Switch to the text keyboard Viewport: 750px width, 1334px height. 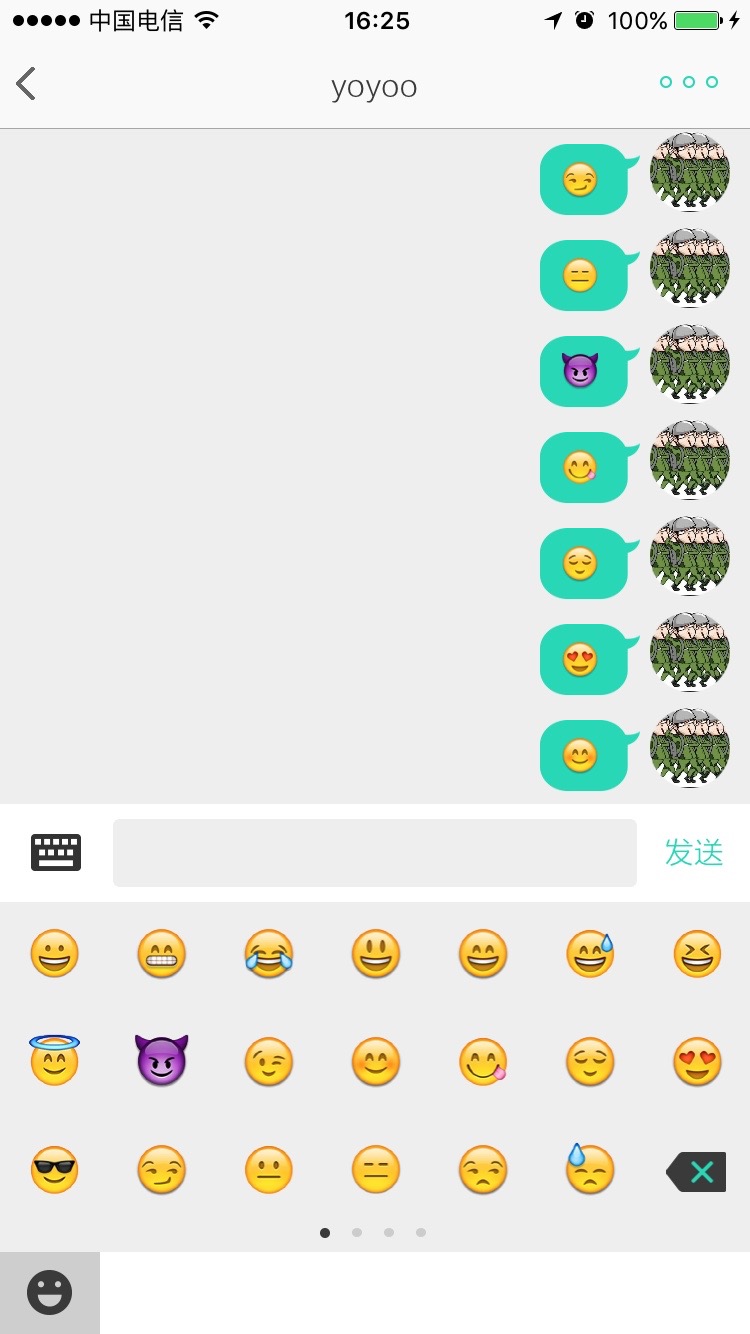pyautogui.click(x=56, y=853)
